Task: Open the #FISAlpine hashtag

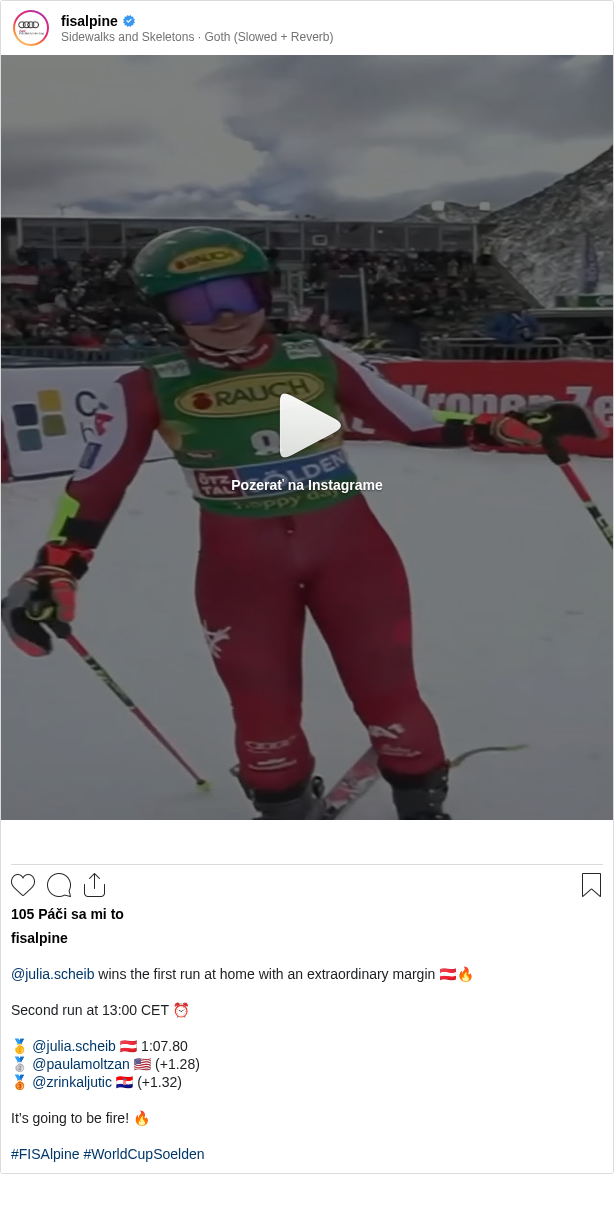Action: pyautogui.click(x=45, y=1154)
